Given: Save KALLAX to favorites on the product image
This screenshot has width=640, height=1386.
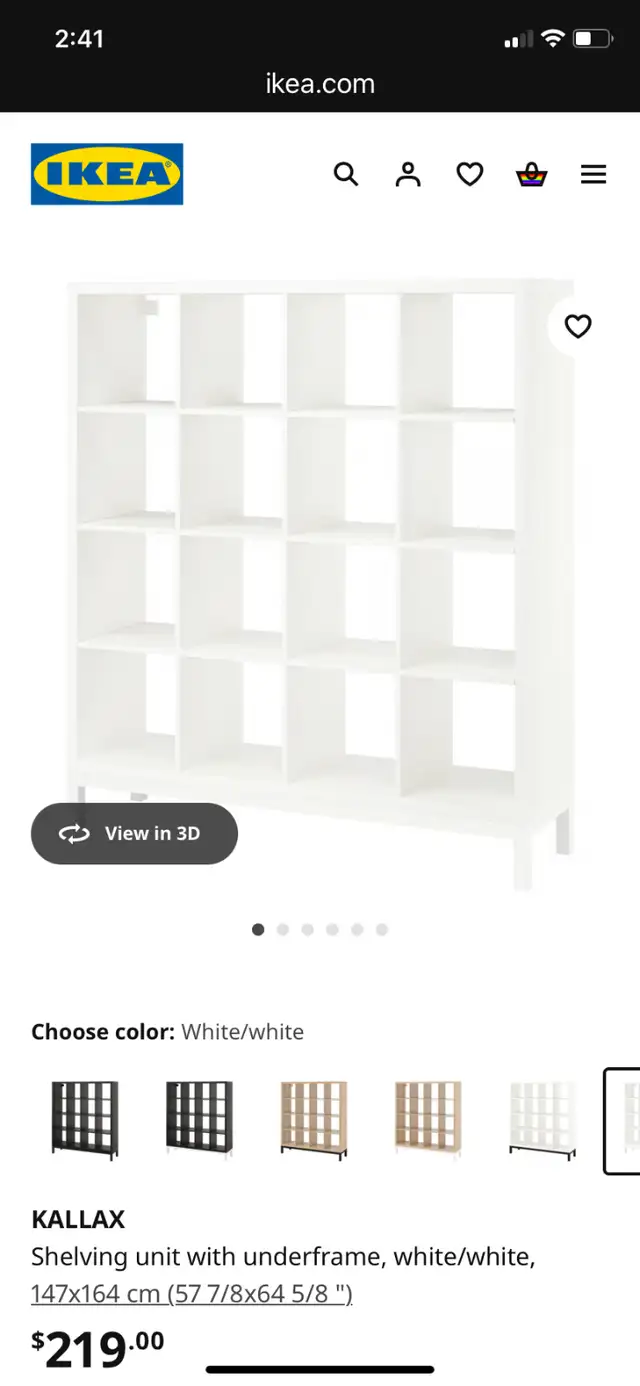Looking at the screenshot, I should 578,326.
